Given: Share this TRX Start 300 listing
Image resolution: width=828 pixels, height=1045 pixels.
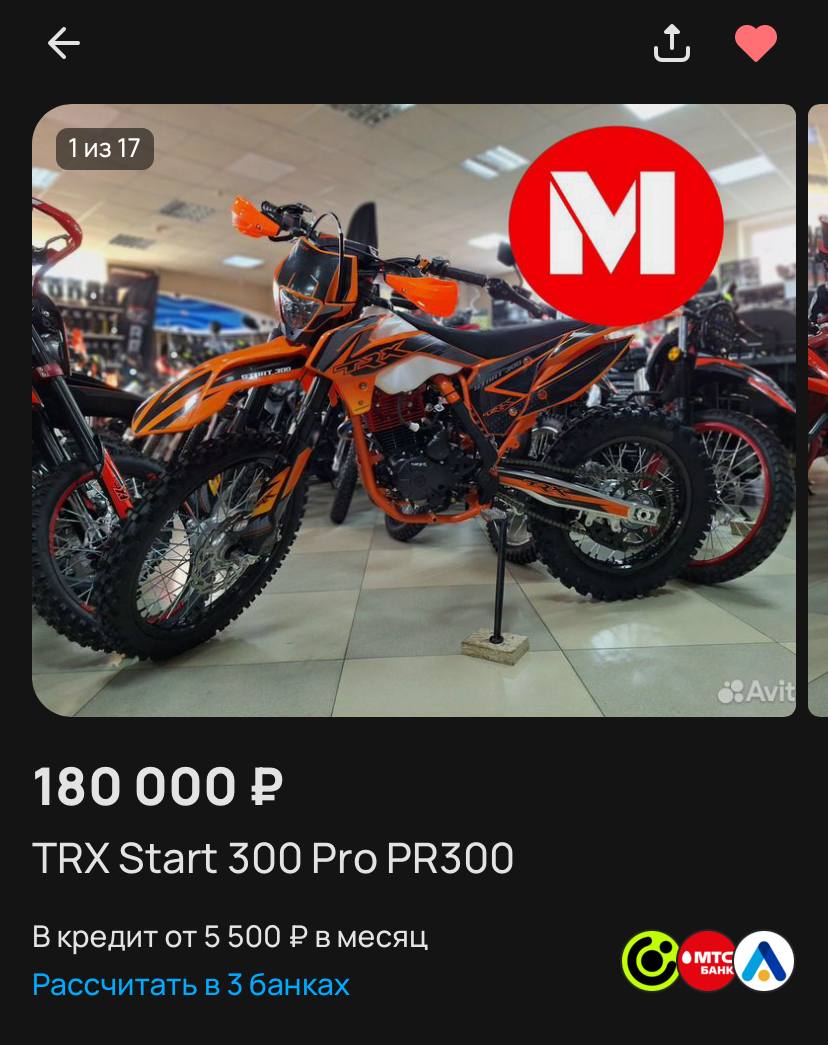Looking at the screenshot, I should pos(672,43).
